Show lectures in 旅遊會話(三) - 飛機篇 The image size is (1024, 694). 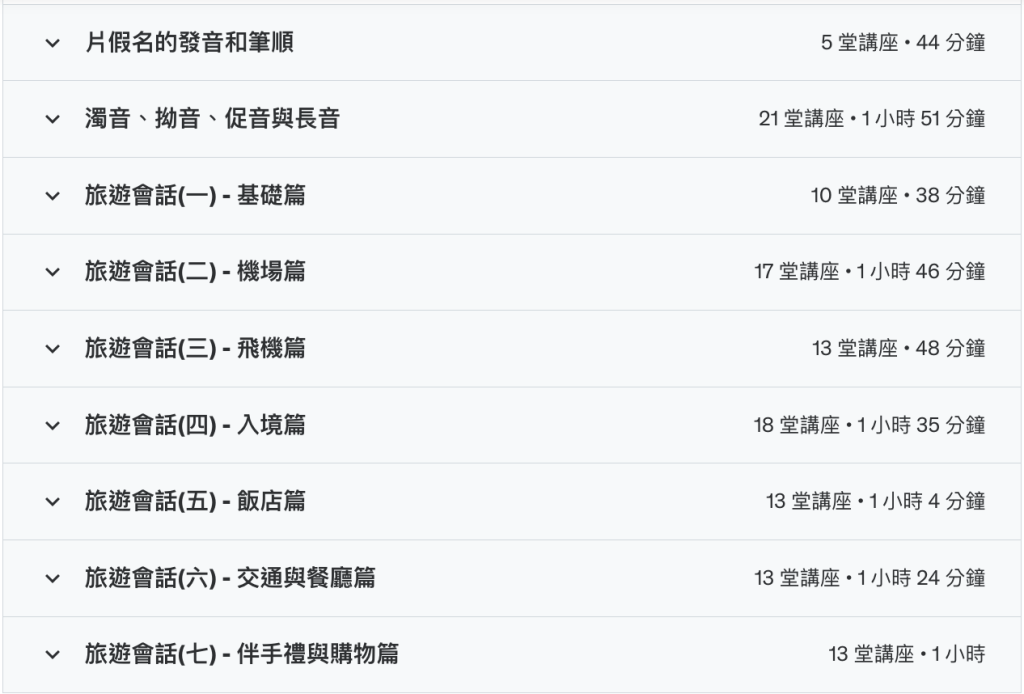(195, 349)
